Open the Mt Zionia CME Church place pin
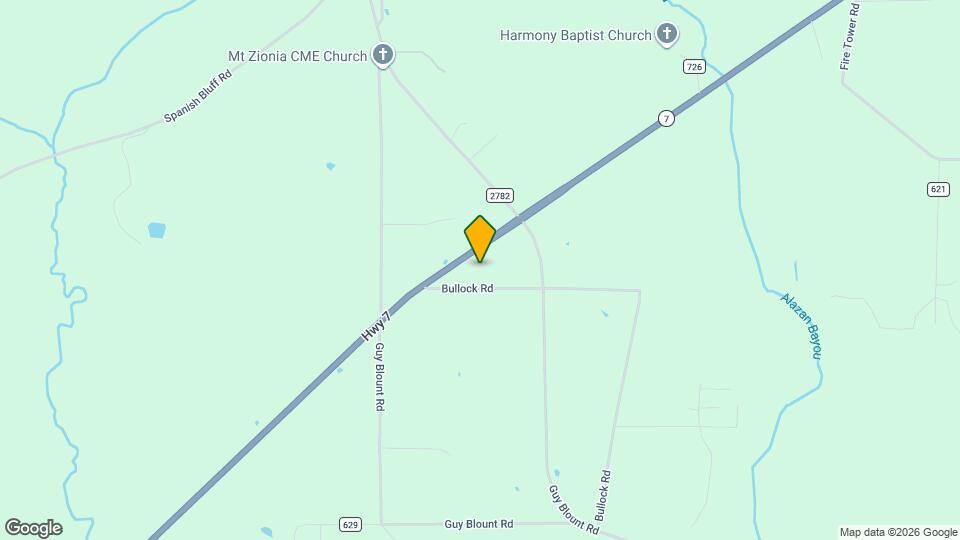The width and height of the screenshot is (960, 540). (382, 56)
